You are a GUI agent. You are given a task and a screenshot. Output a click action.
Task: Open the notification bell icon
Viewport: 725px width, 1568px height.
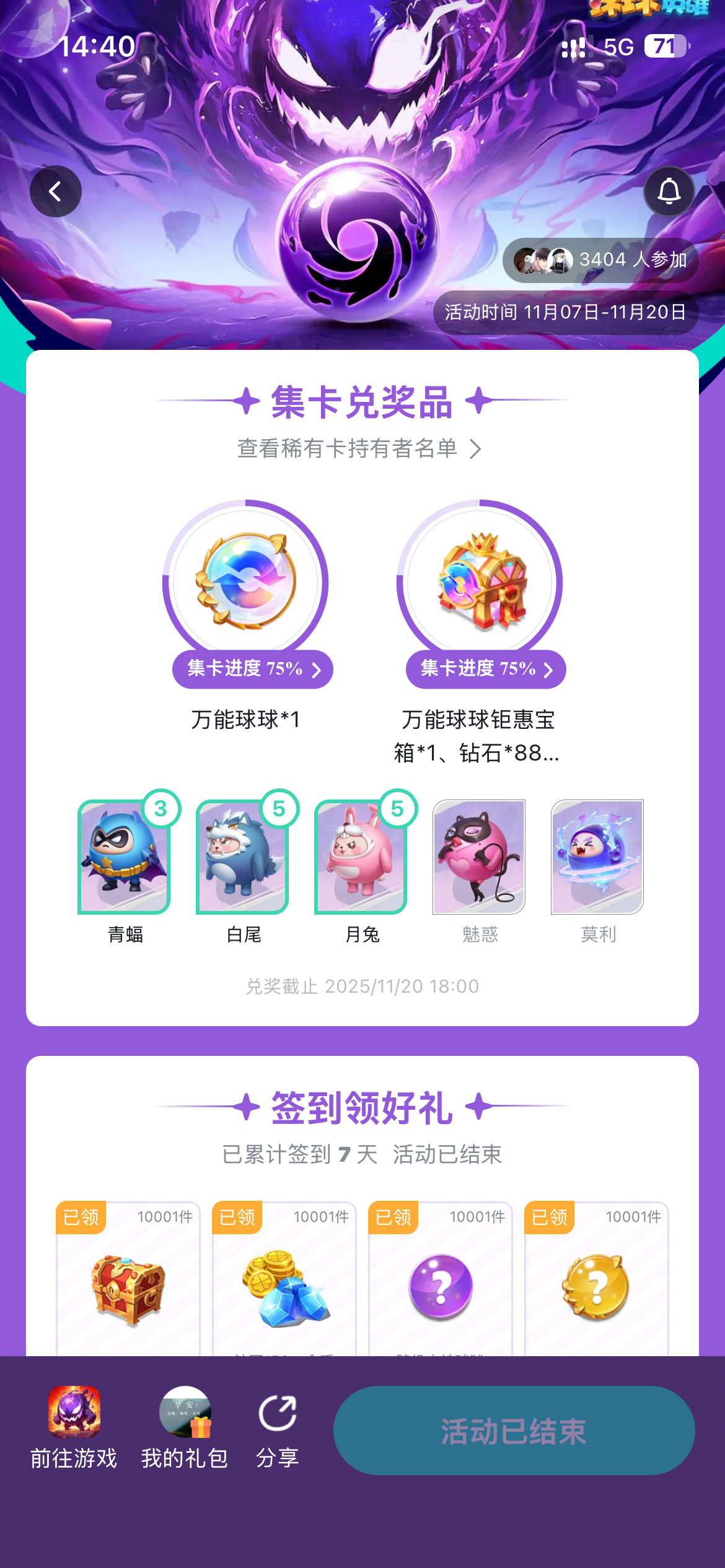669,191
